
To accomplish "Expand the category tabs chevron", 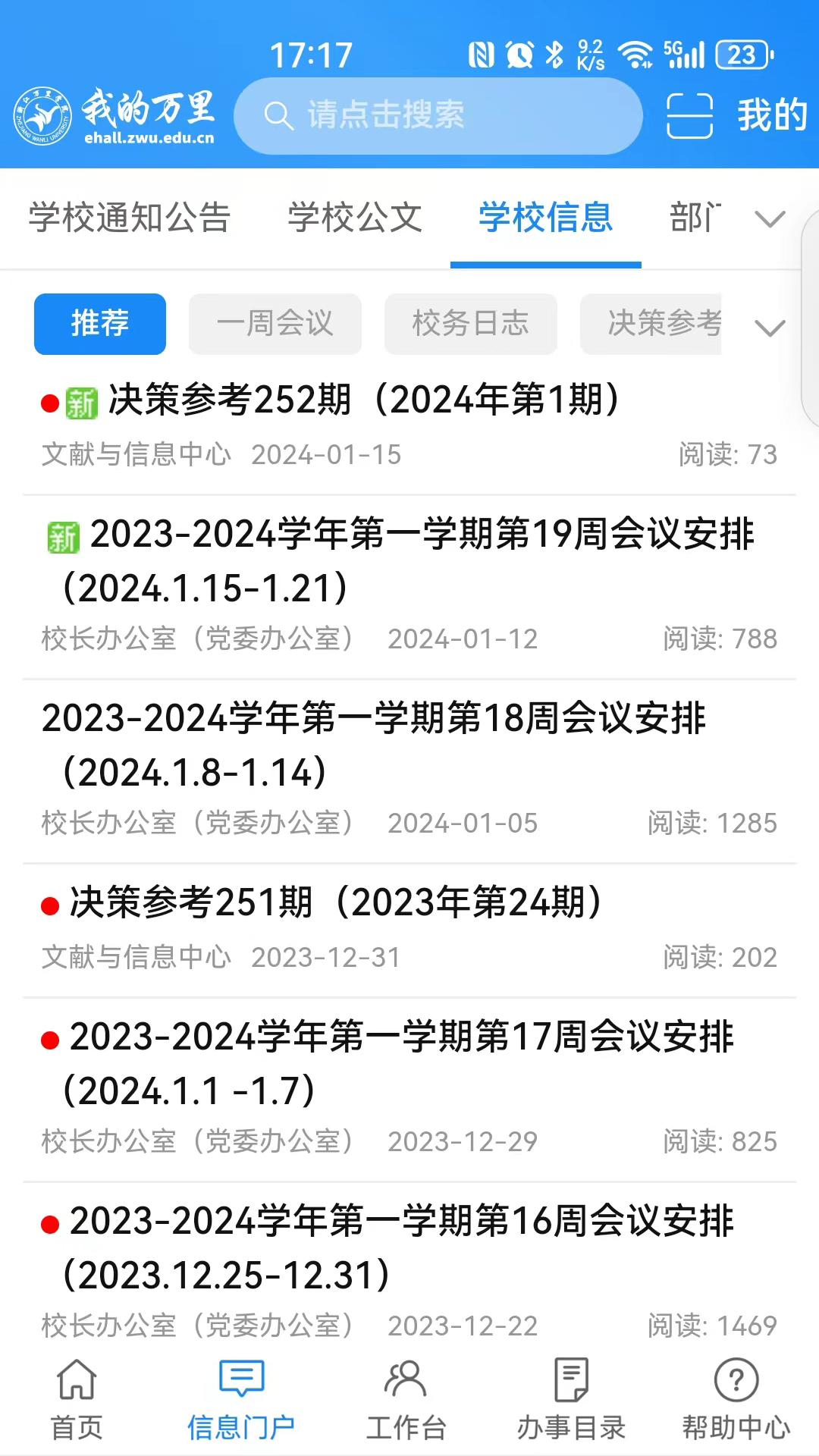I will coord(769,219).
